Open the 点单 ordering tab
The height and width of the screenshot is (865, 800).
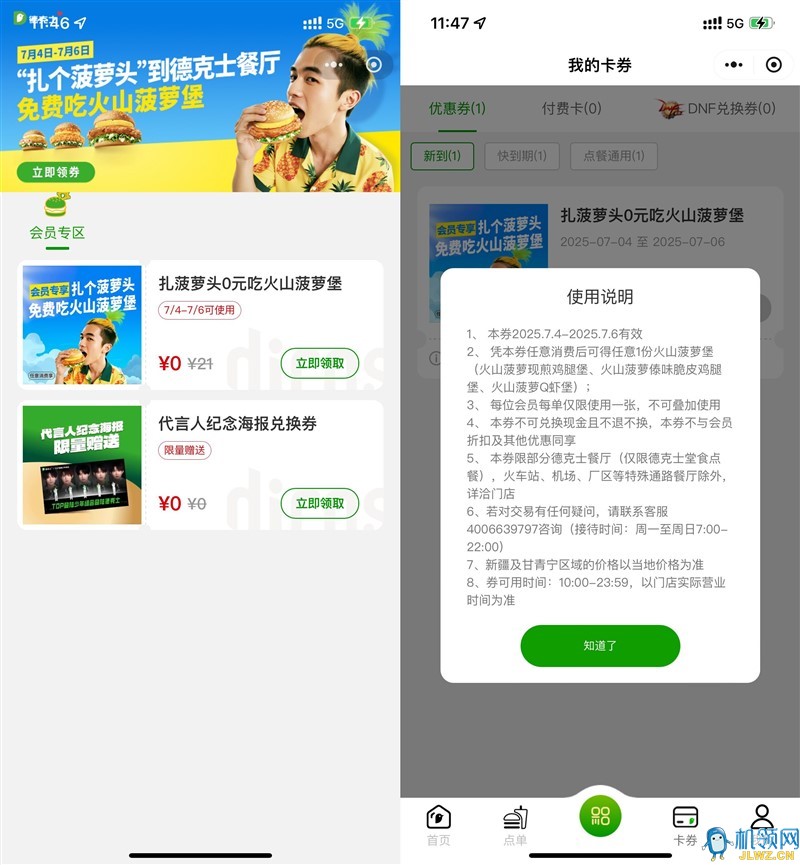515,825
